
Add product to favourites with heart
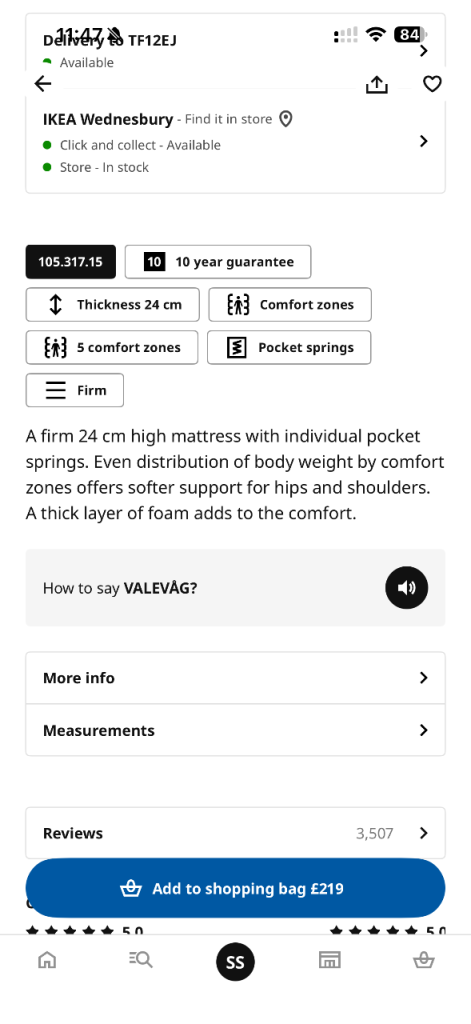click(x=432, y=84)
